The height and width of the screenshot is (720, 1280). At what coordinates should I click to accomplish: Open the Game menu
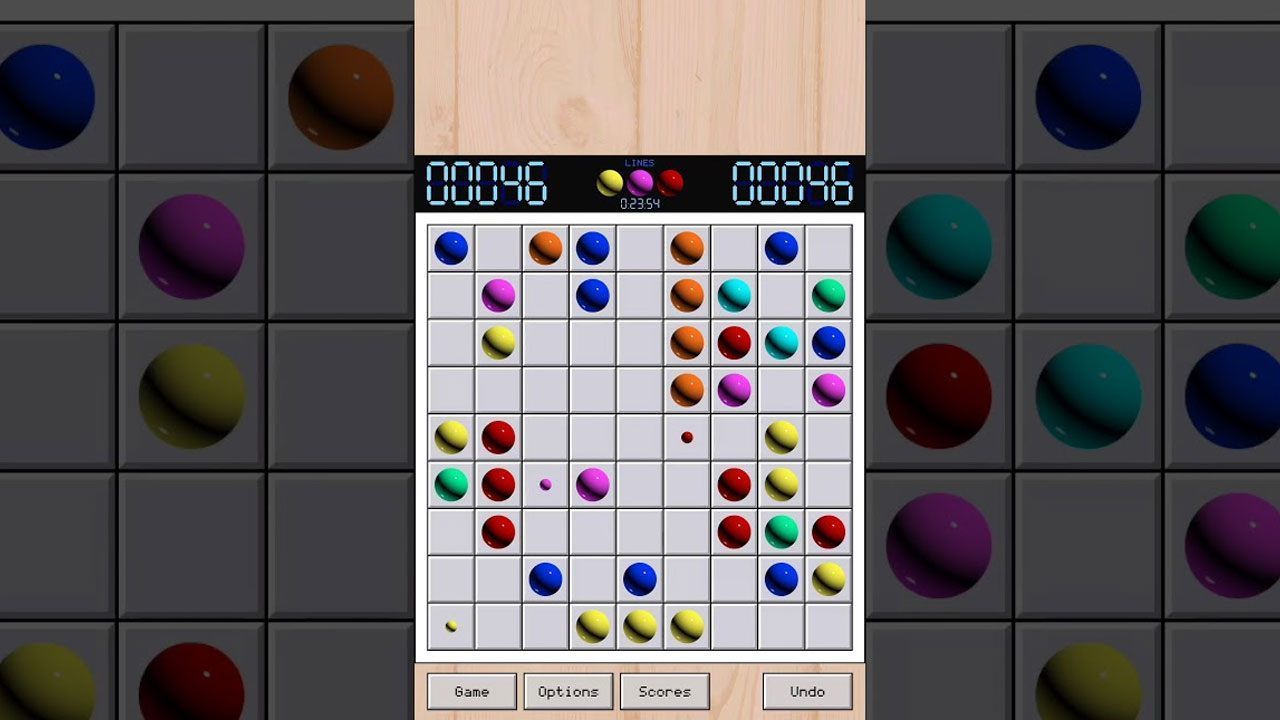click(x=471, y=691)
